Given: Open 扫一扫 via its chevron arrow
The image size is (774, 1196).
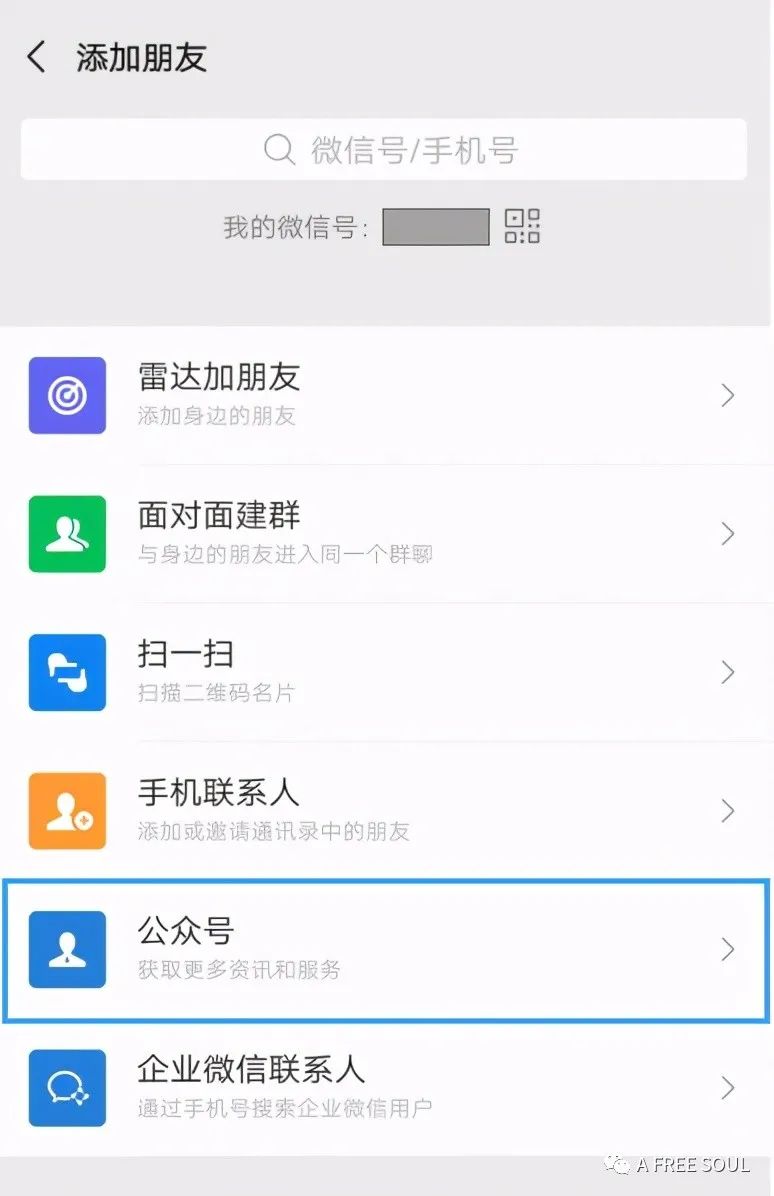Looking at the screenshot, I should [727, 672].
